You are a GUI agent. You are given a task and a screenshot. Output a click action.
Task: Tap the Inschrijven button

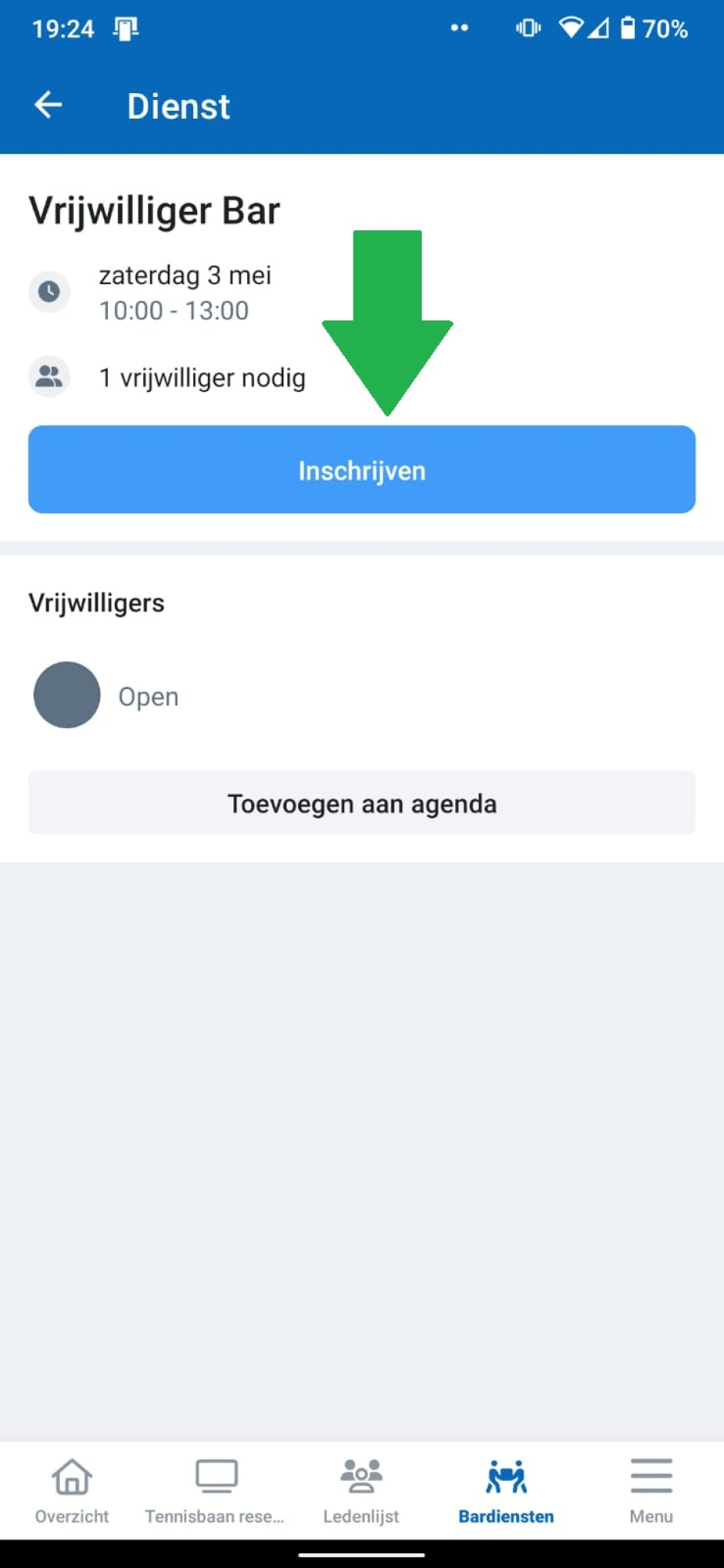click(x=362, y=470)
